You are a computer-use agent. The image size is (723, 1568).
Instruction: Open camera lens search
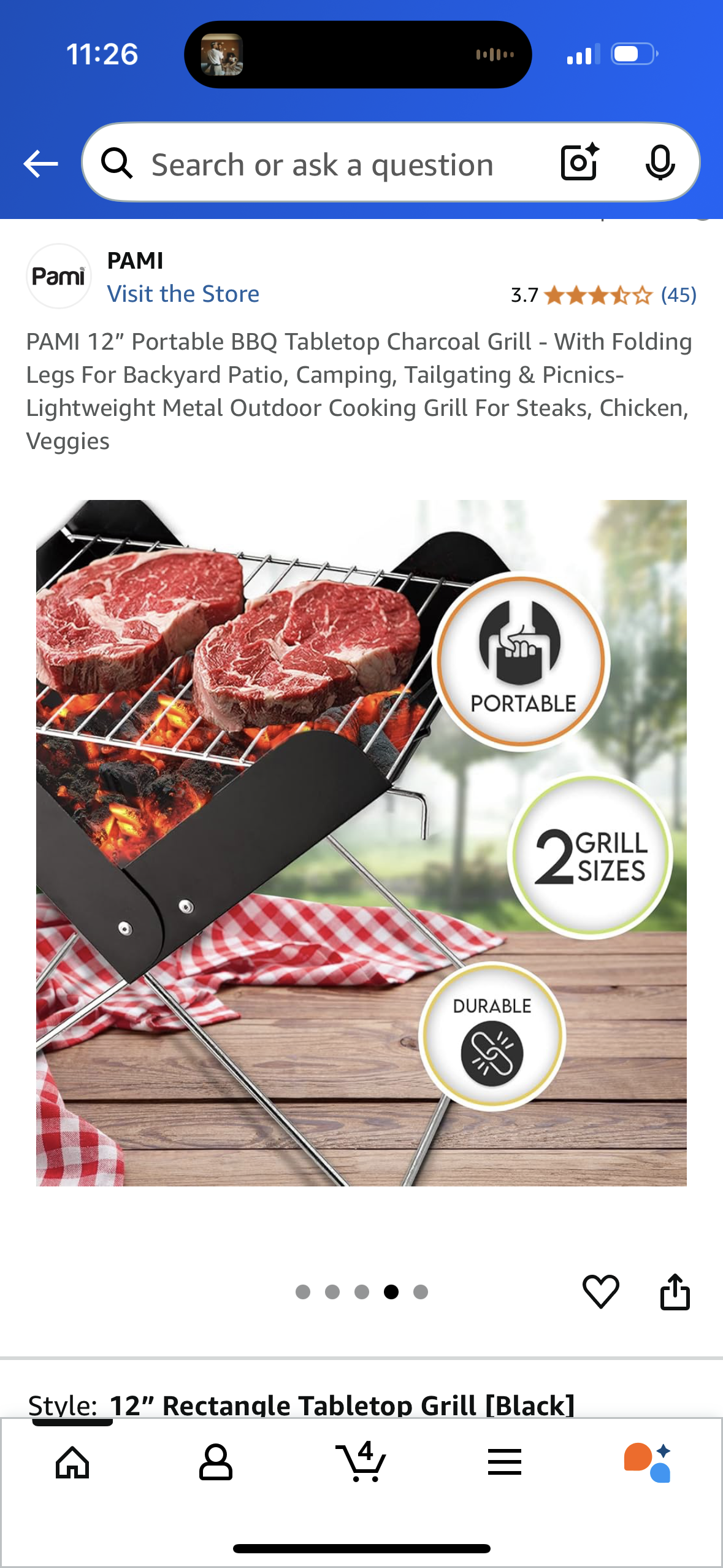[580, 163]
